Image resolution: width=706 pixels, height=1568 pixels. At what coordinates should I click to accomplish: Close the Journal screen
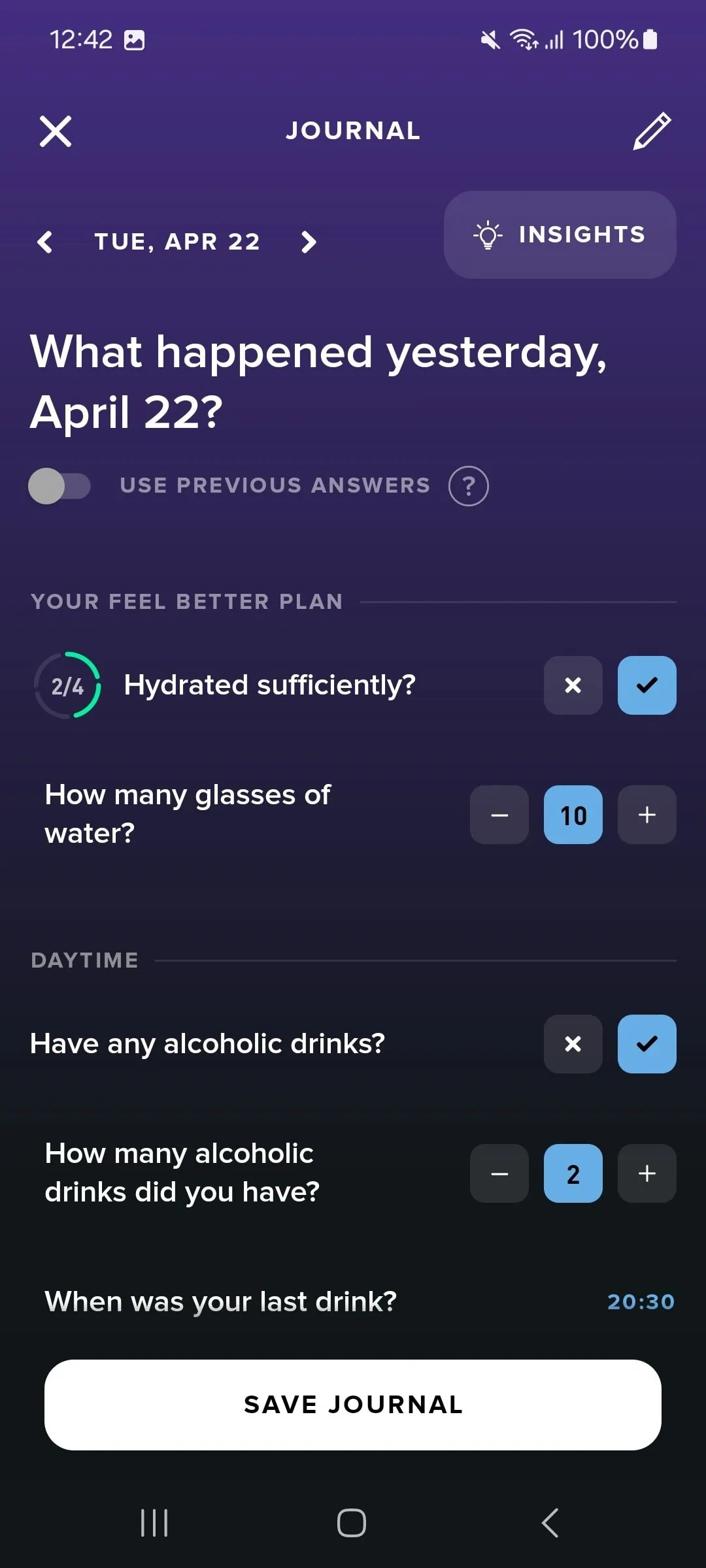pyautogui.click(x=56, y=131)
